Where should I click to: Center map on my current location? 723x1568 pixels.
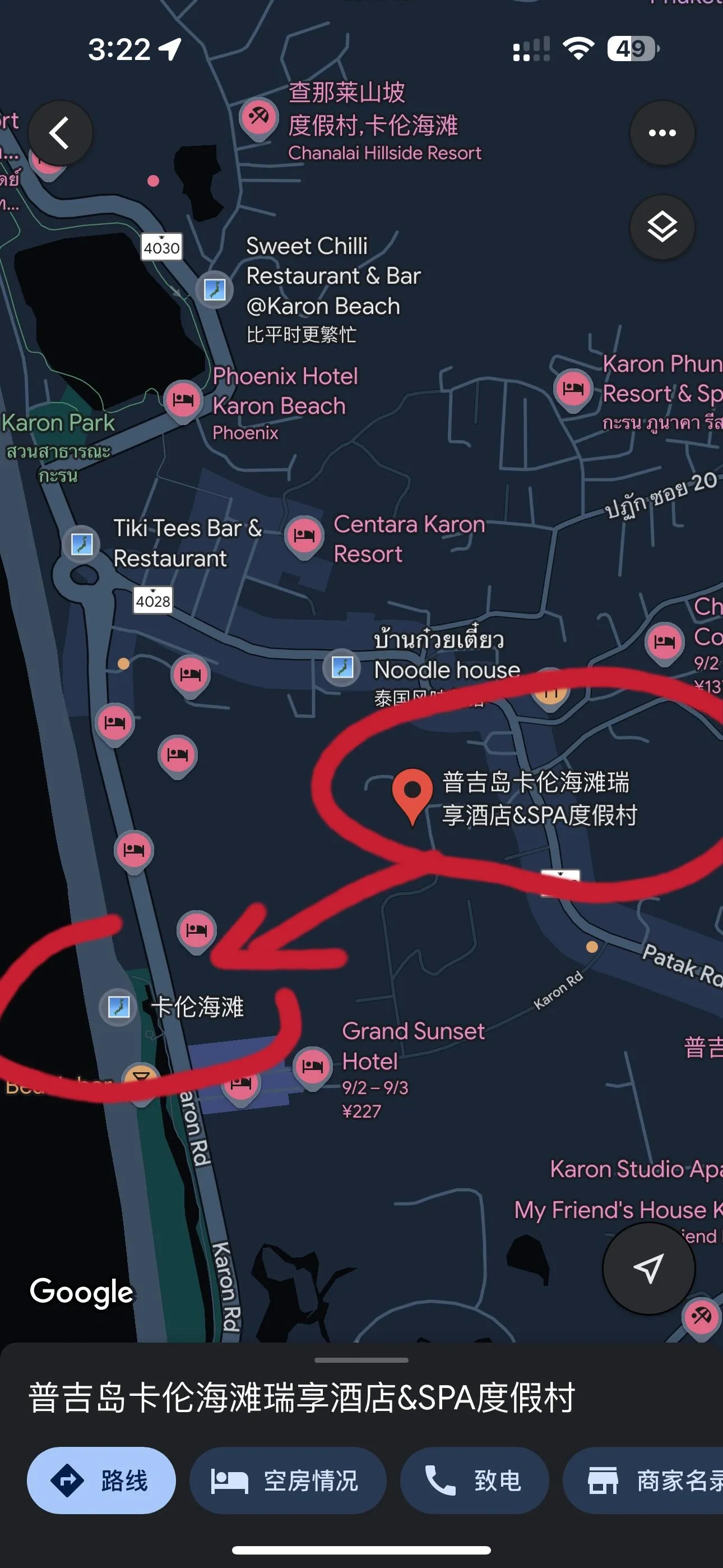648,1269
